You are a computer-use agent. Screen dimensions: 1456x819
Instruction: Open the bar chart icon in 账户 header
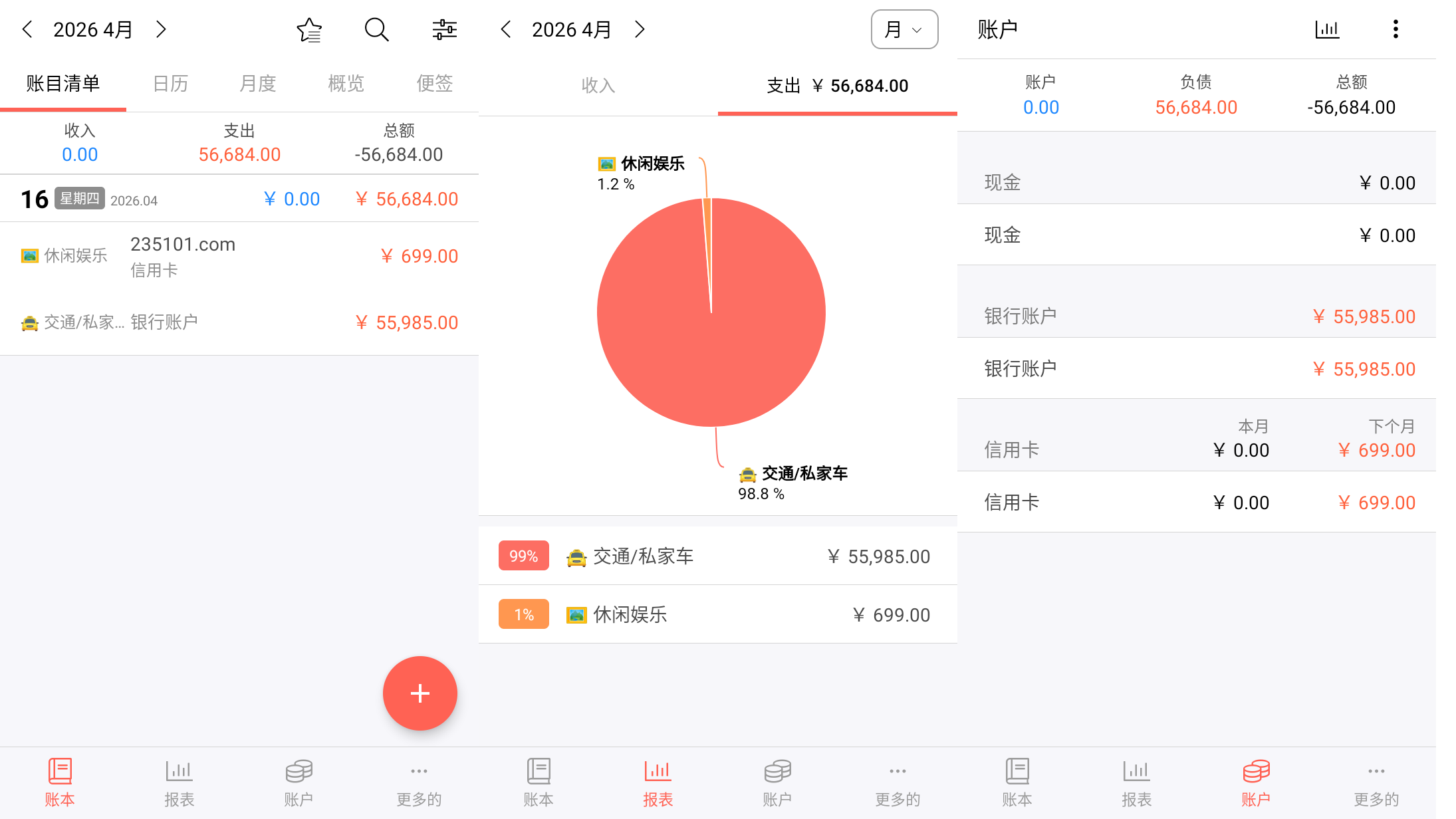[1327, 30]
